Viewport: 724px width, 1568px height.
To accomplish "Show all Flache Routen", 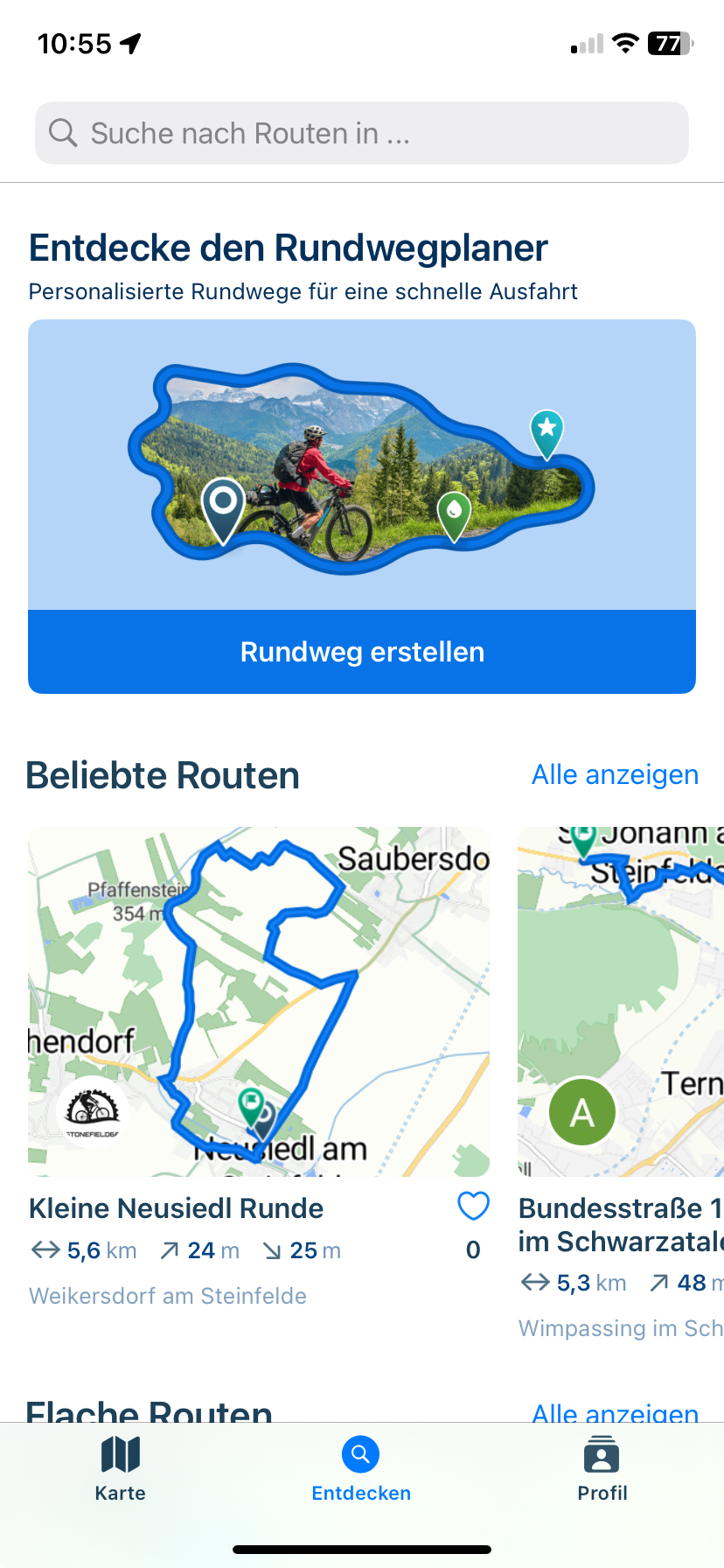I will coord(615,1410).
